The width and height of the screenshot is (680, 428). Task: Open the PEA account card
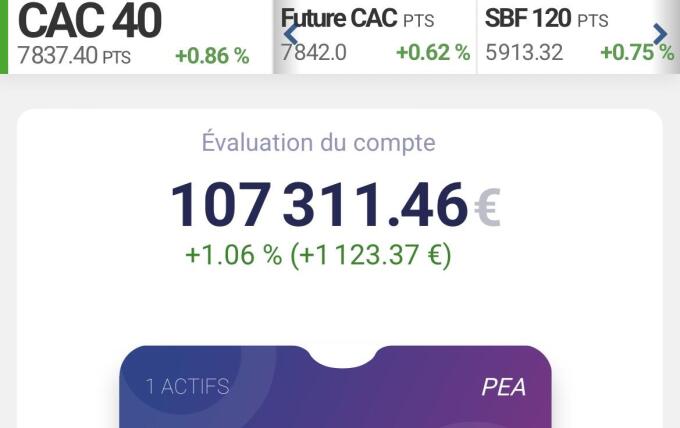335,388
